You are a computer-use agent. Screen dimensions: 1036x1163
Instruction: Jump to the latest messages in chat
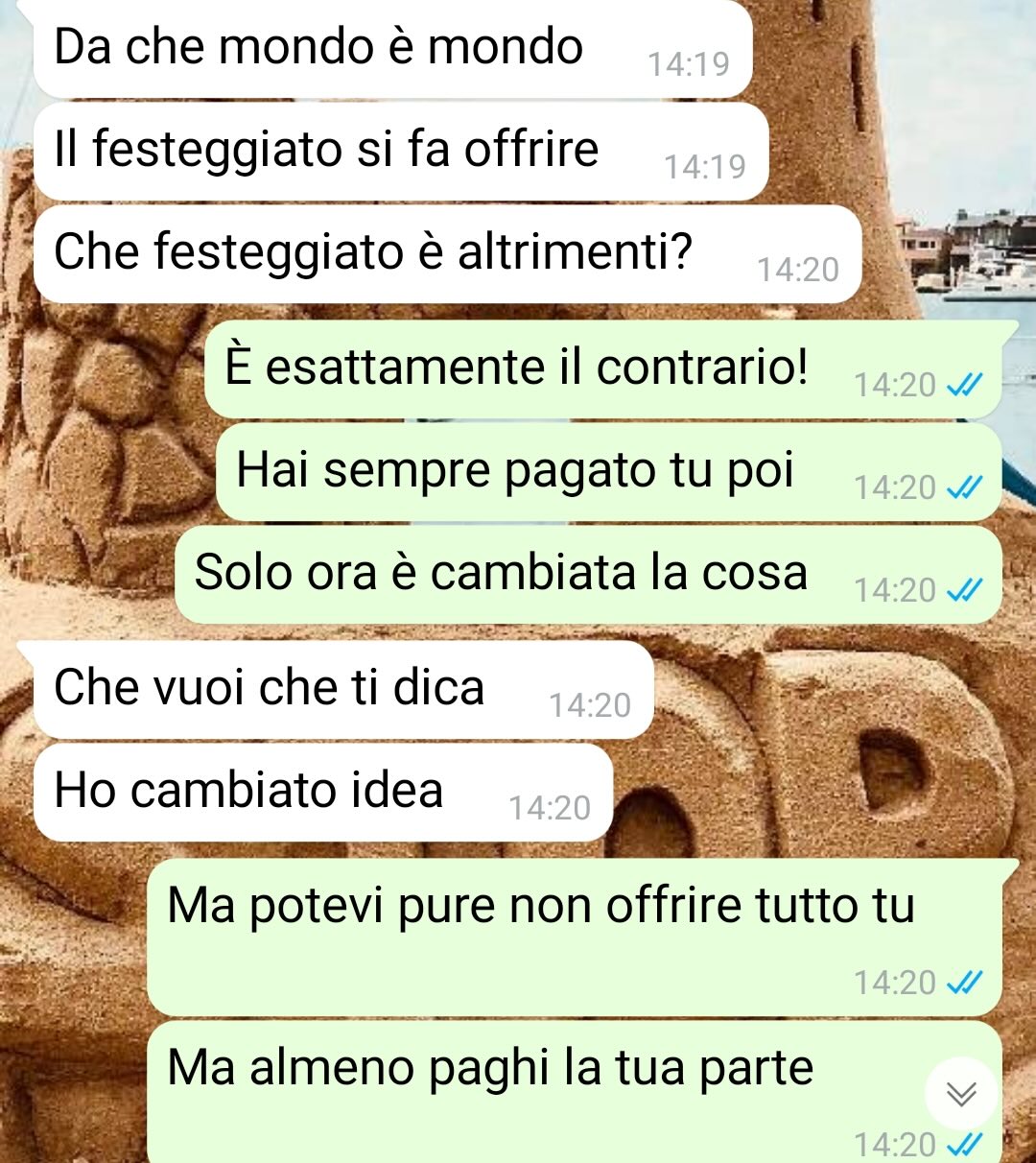click(960, 1094)
